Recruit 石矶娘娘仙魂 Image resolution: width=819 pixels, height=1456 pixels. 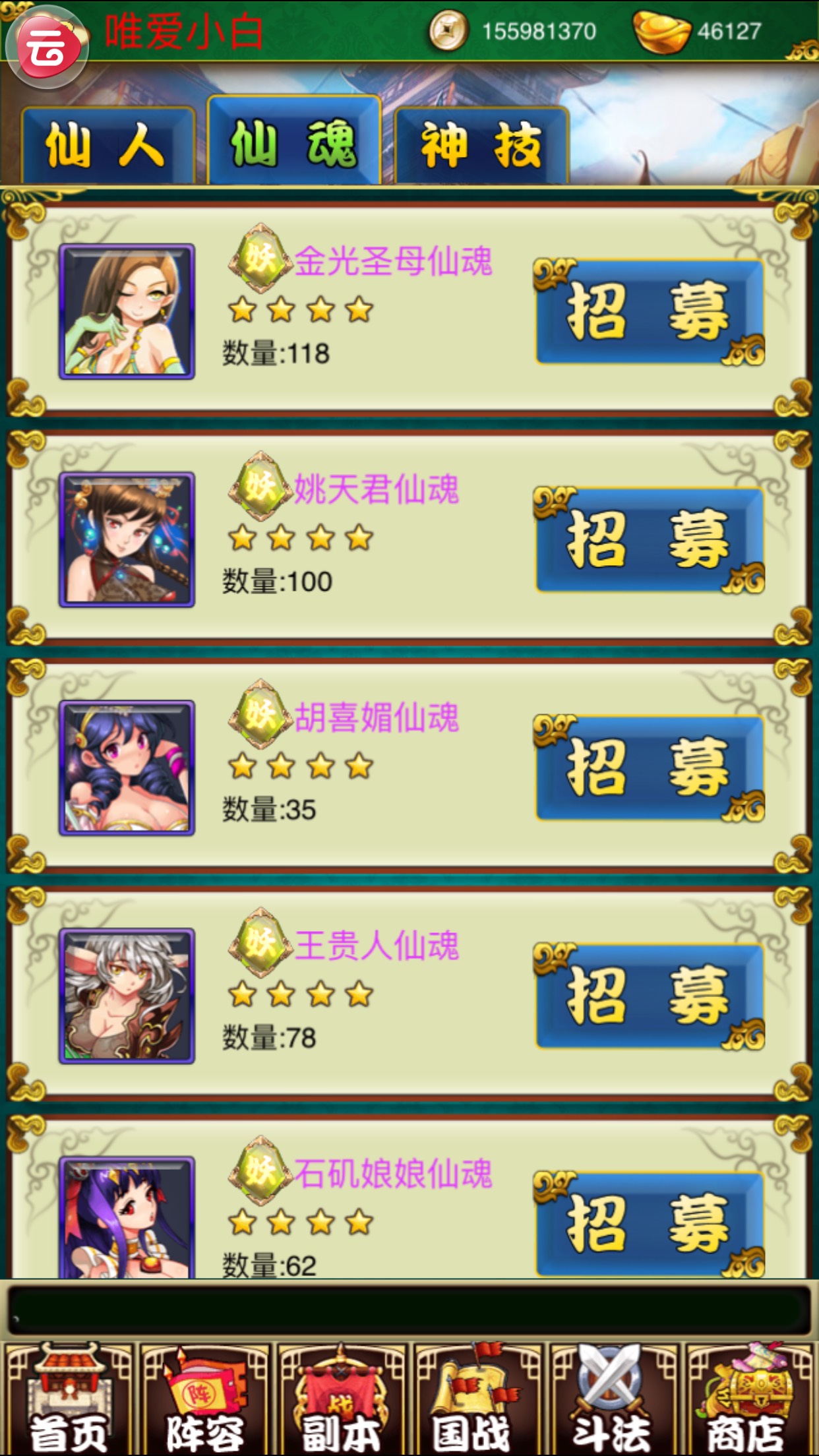point(649,1224)
